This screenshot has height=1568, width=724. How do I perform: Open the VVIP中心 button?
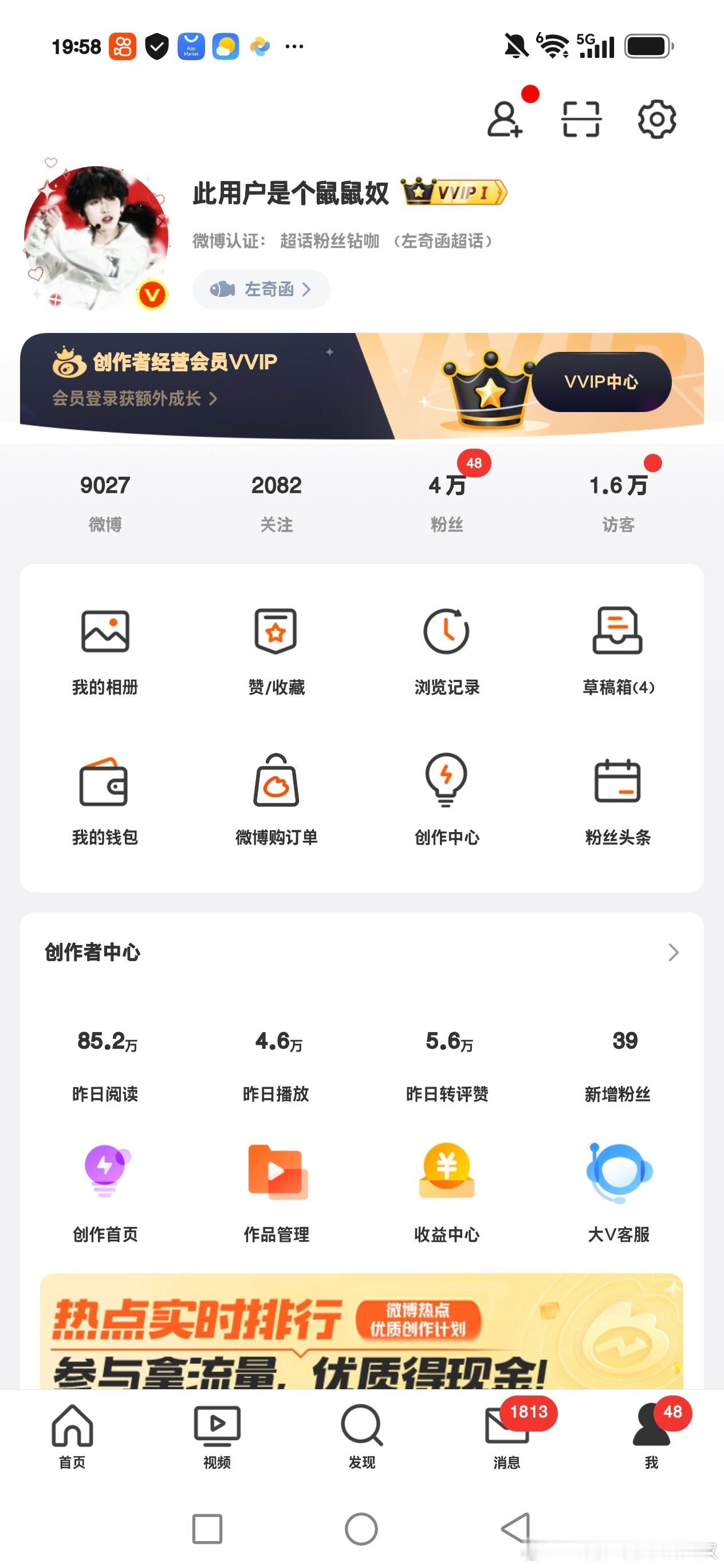[601, 382]
